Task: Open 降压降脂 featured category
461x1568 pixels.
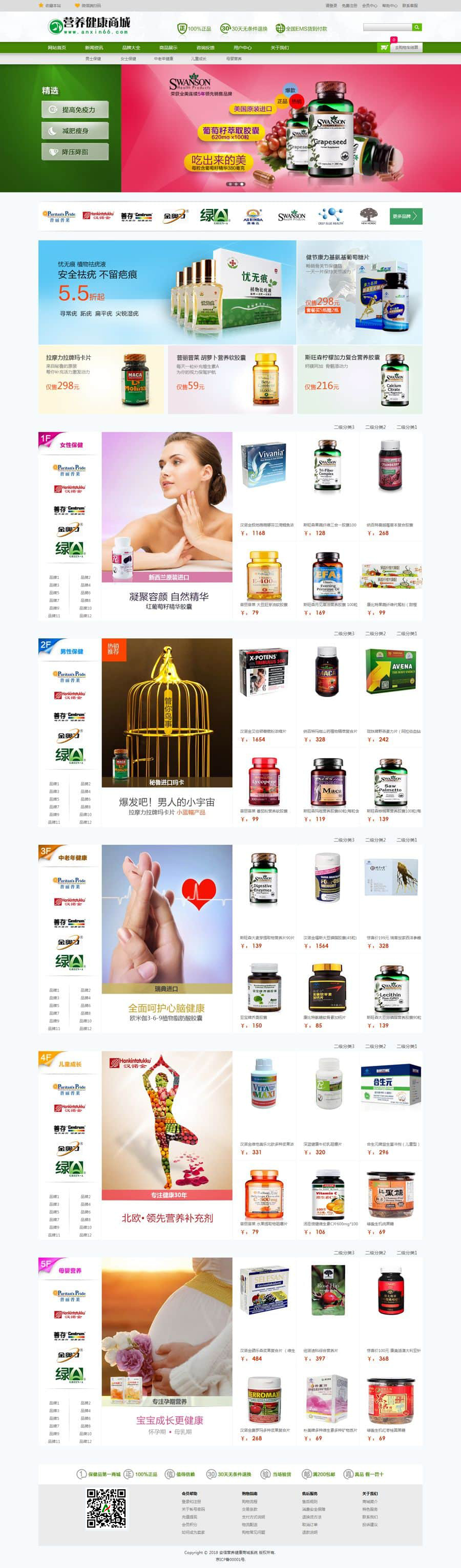Action: pyautogui.click(x=75, y=152)
